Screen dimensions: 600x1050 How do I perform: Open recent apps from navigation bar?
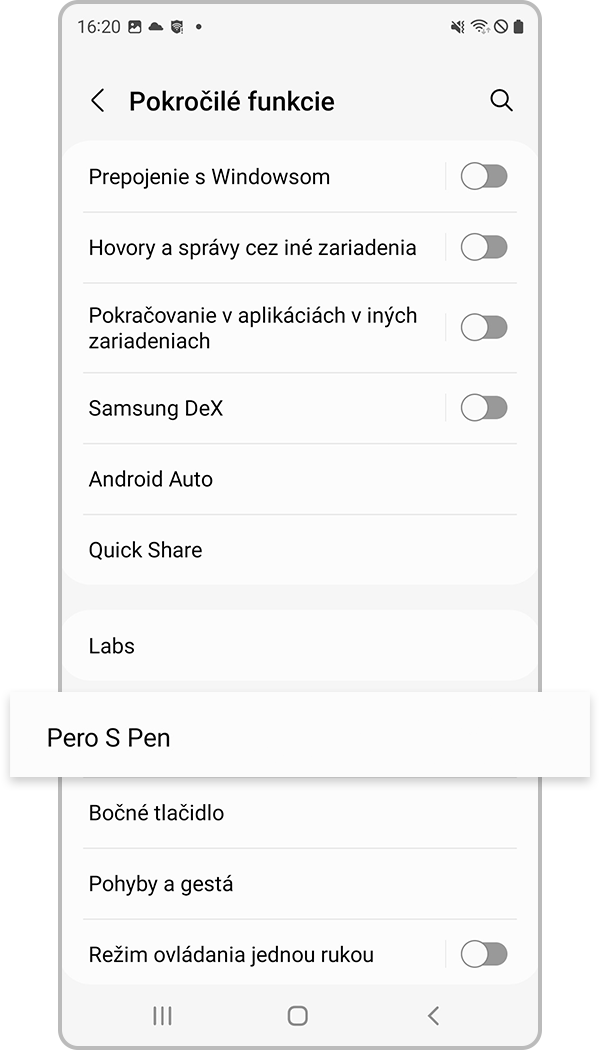click(x=162, y=1016)
